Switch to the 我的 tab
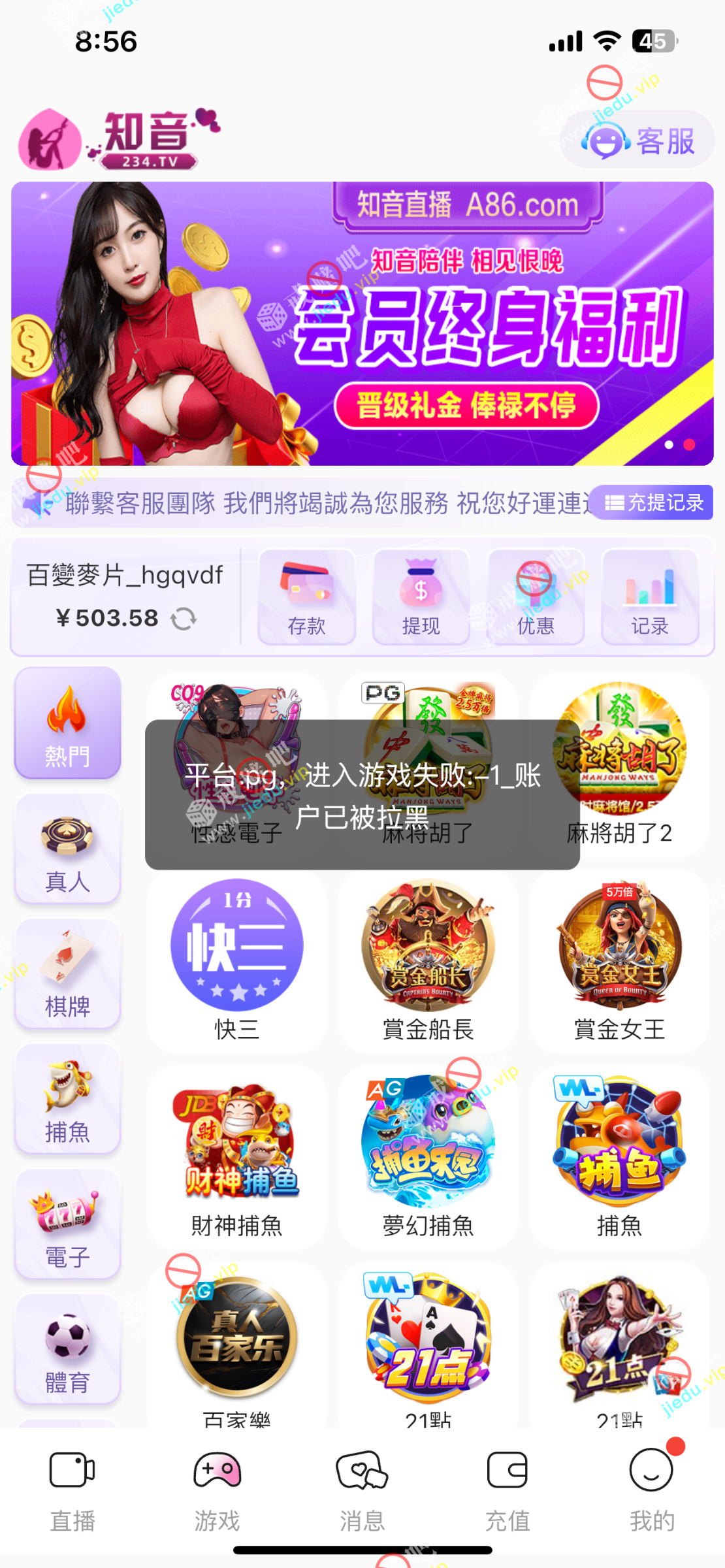725x1568 pixels. pos(651,1491)
